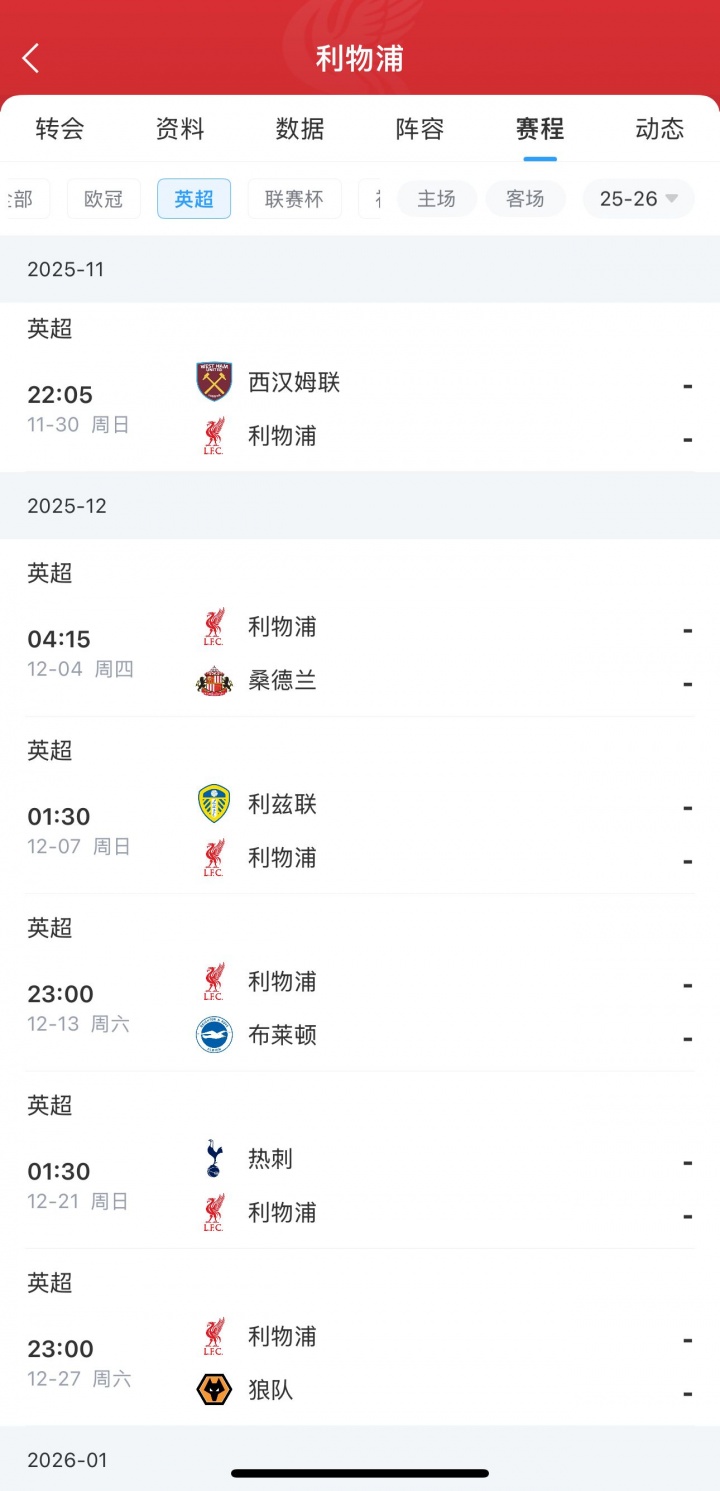
Task: Select the 联赛杯 competition filter
Action: pyautogui.click(x=294, y=199)
